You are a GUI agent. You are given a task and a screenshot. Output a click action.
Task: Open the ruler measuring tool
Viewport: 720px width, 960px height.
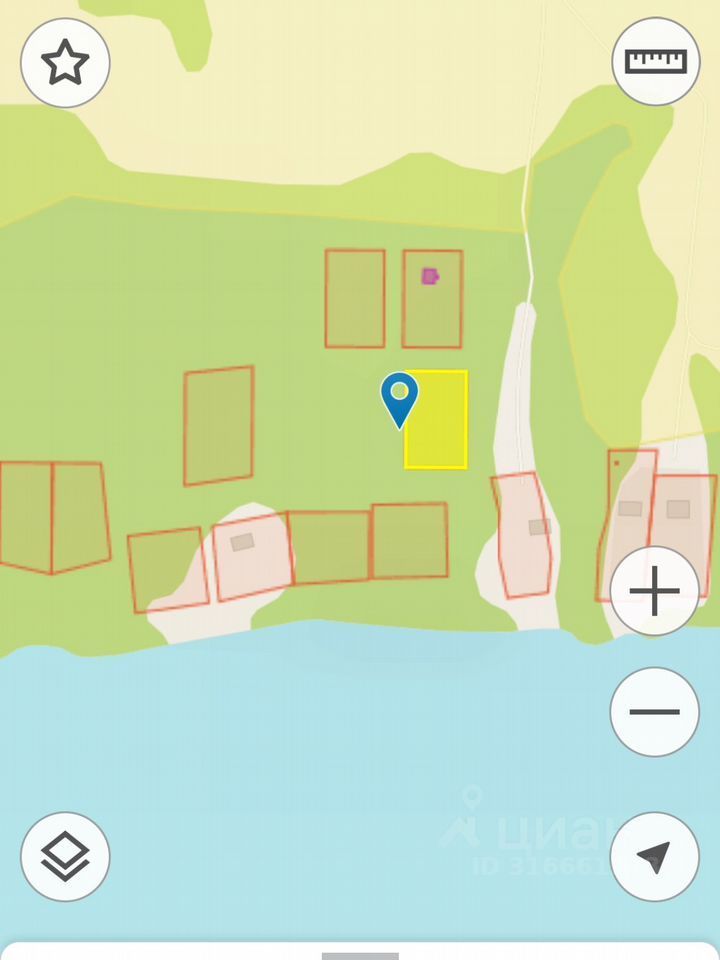pos(656,61)
